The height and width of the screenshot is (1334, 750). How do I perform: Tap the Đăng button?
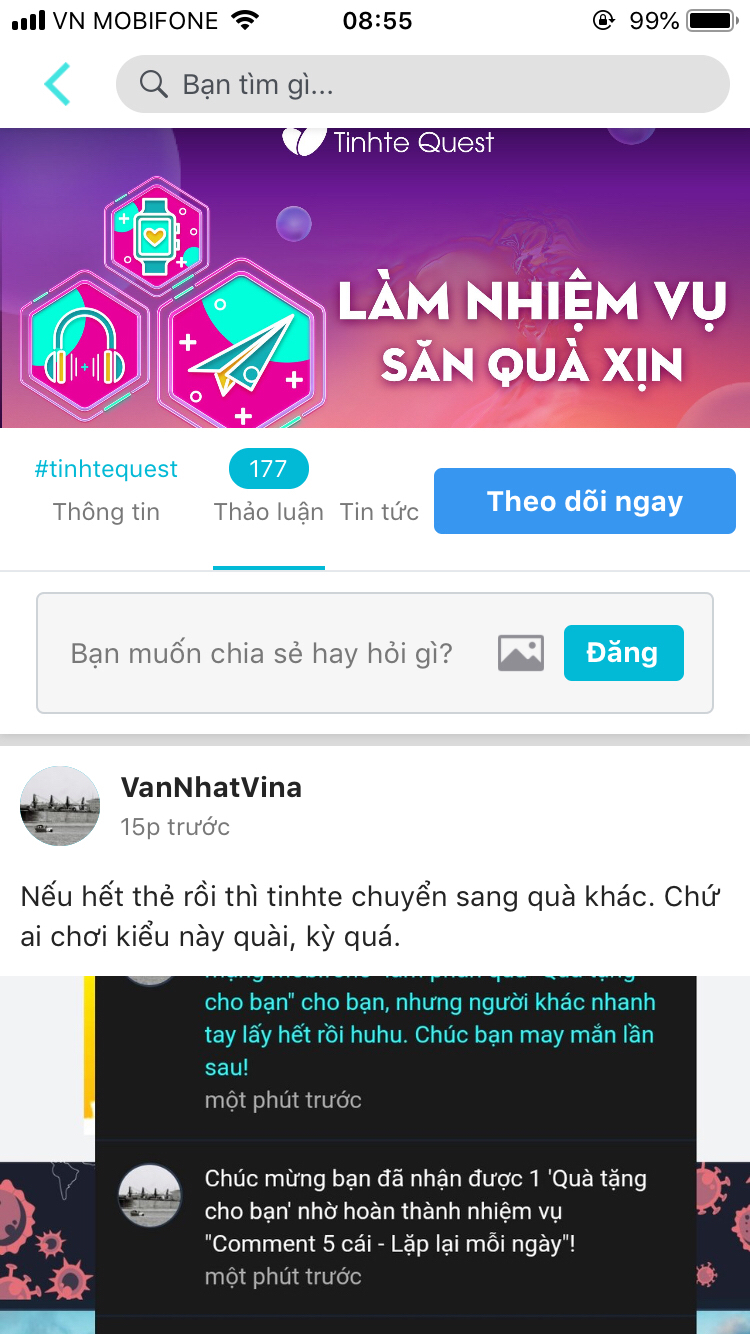[624, 653]
